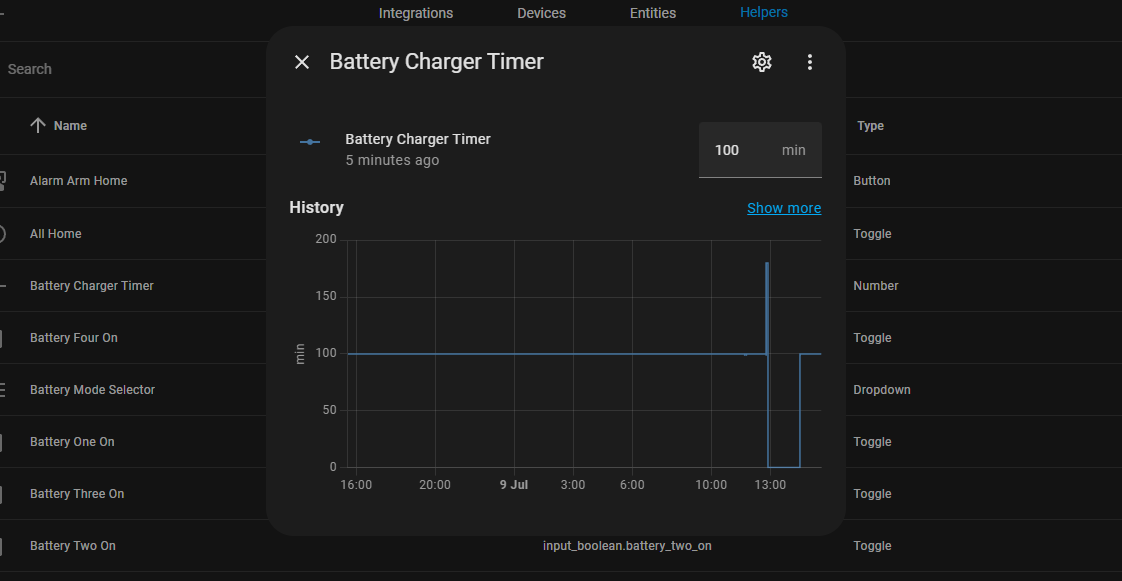Open the entity settings gear
Viewport: 1122px width, 581px height.
pyautogui.click(x=762, y=62)
